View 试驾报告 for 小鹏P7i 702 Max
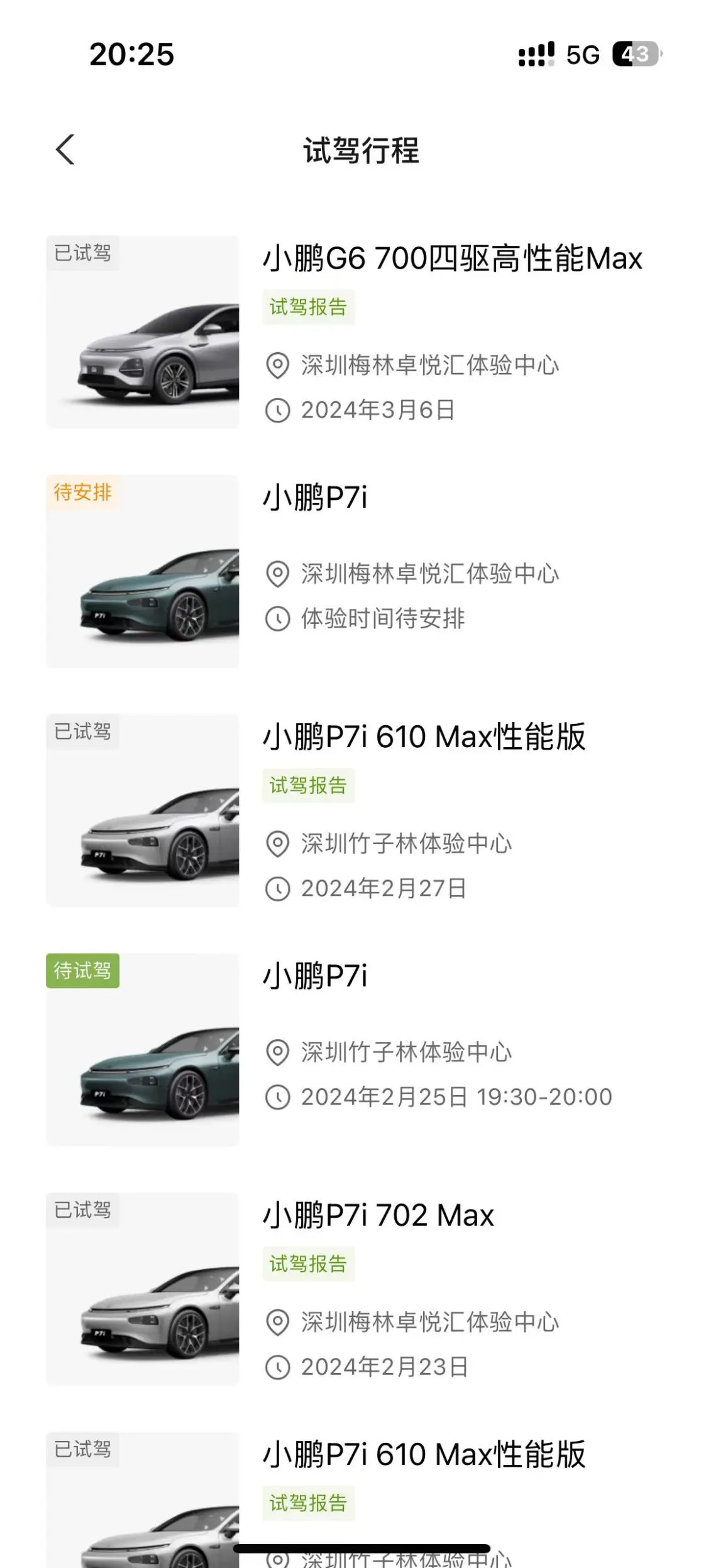The width and height of the screenshot is (723, 1568). (308, 1264)
